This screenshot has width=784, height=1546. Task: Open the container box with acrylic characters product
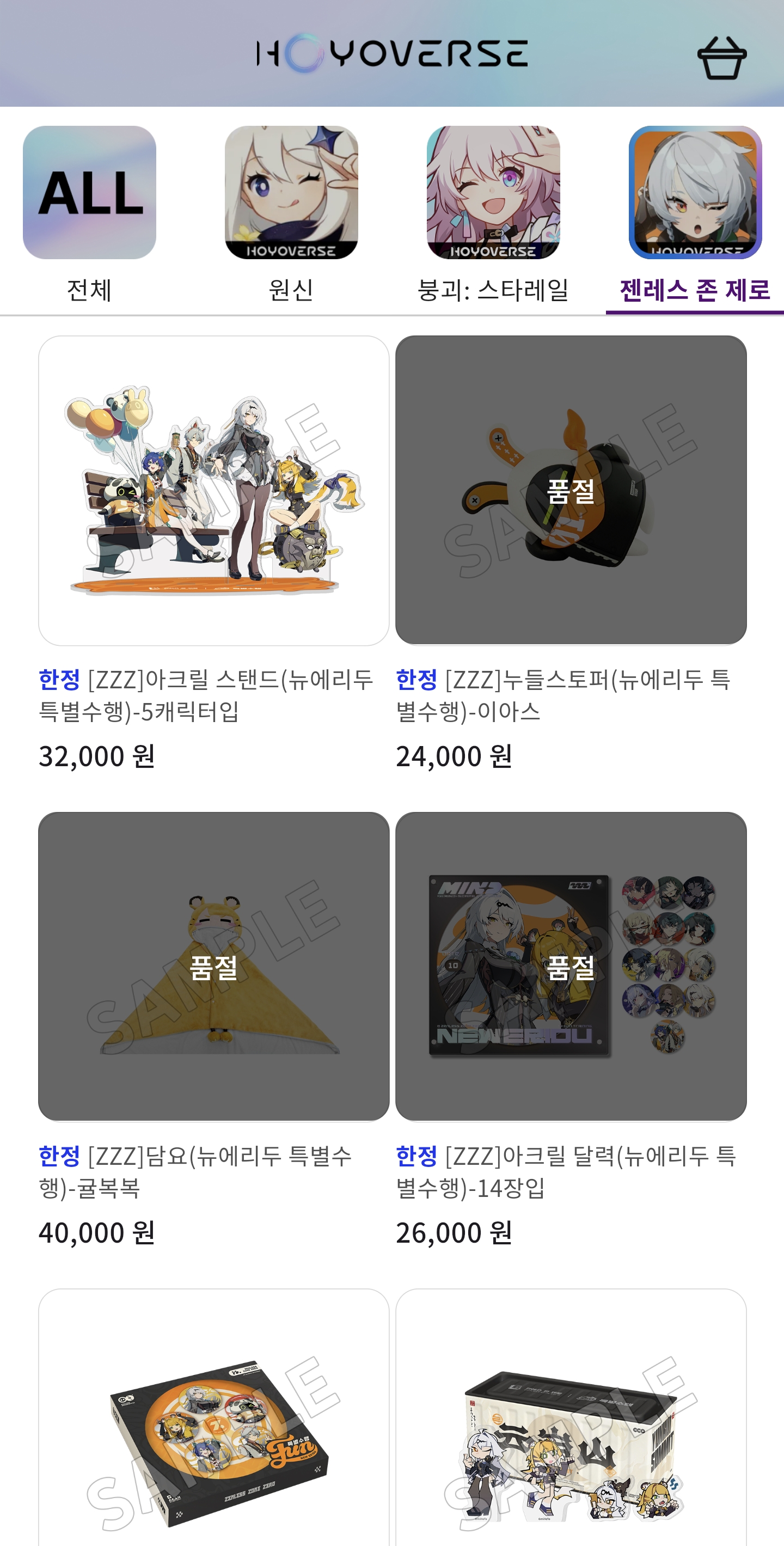click(571, 1422)
